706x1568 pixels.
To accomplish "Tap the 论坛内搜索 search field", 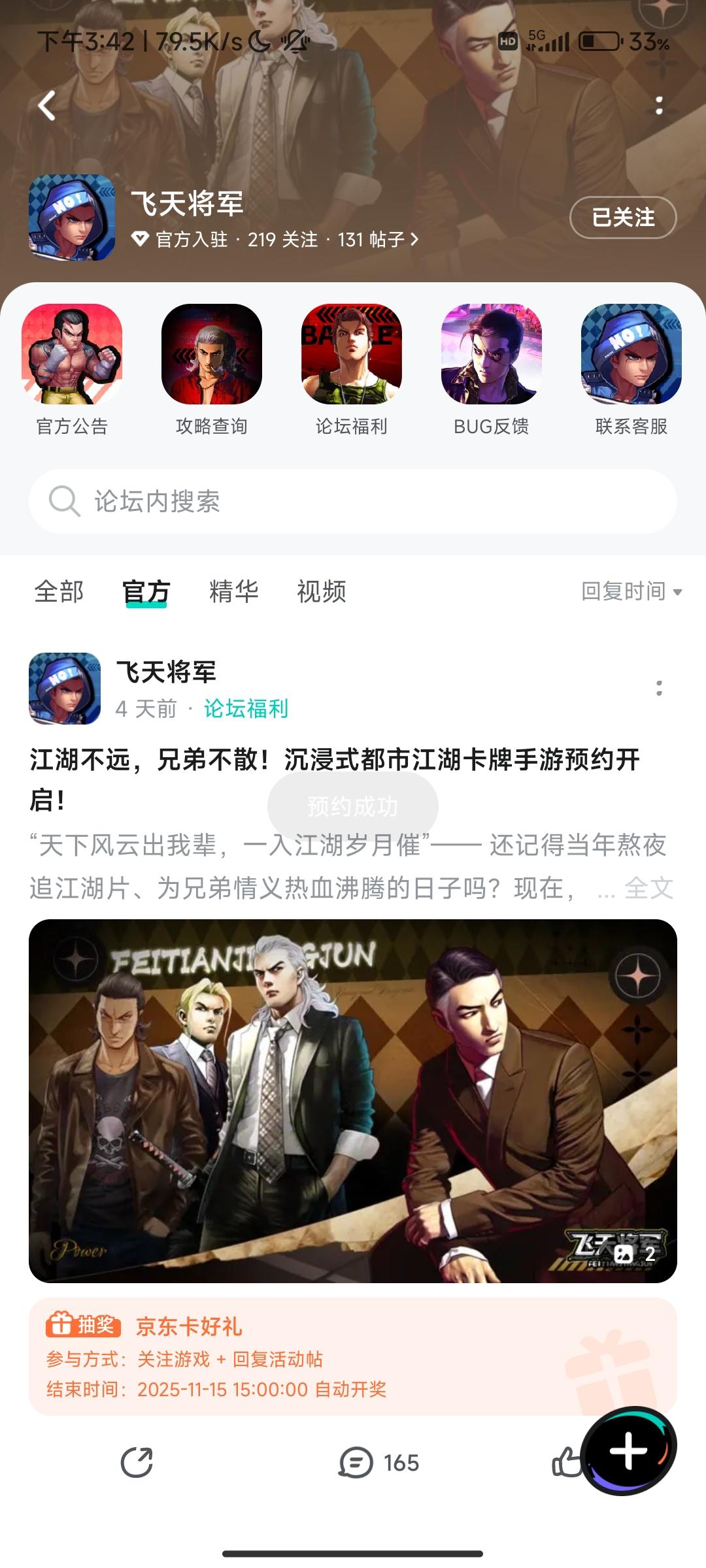I will click(x=353, y=502).
